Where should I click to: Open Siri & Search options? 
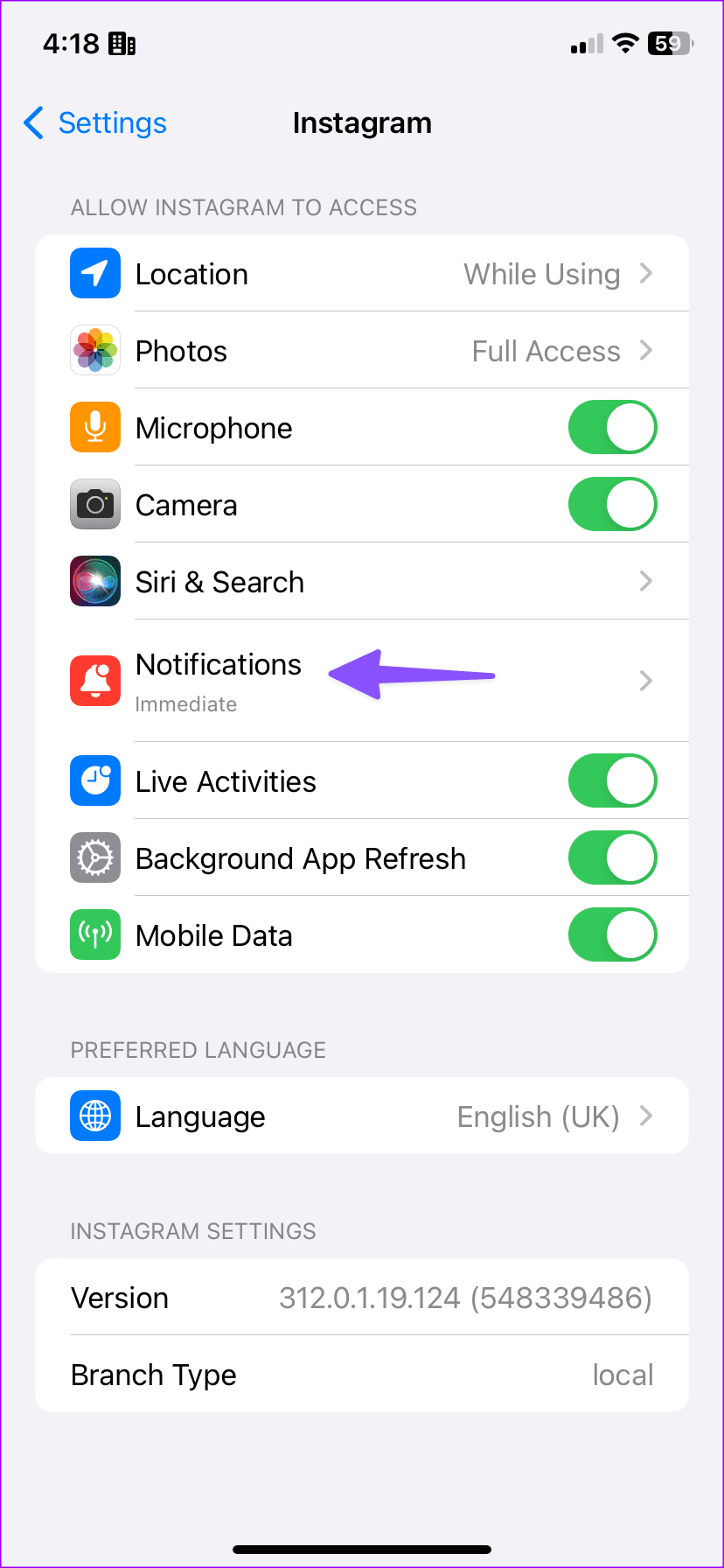click(362, 582)
